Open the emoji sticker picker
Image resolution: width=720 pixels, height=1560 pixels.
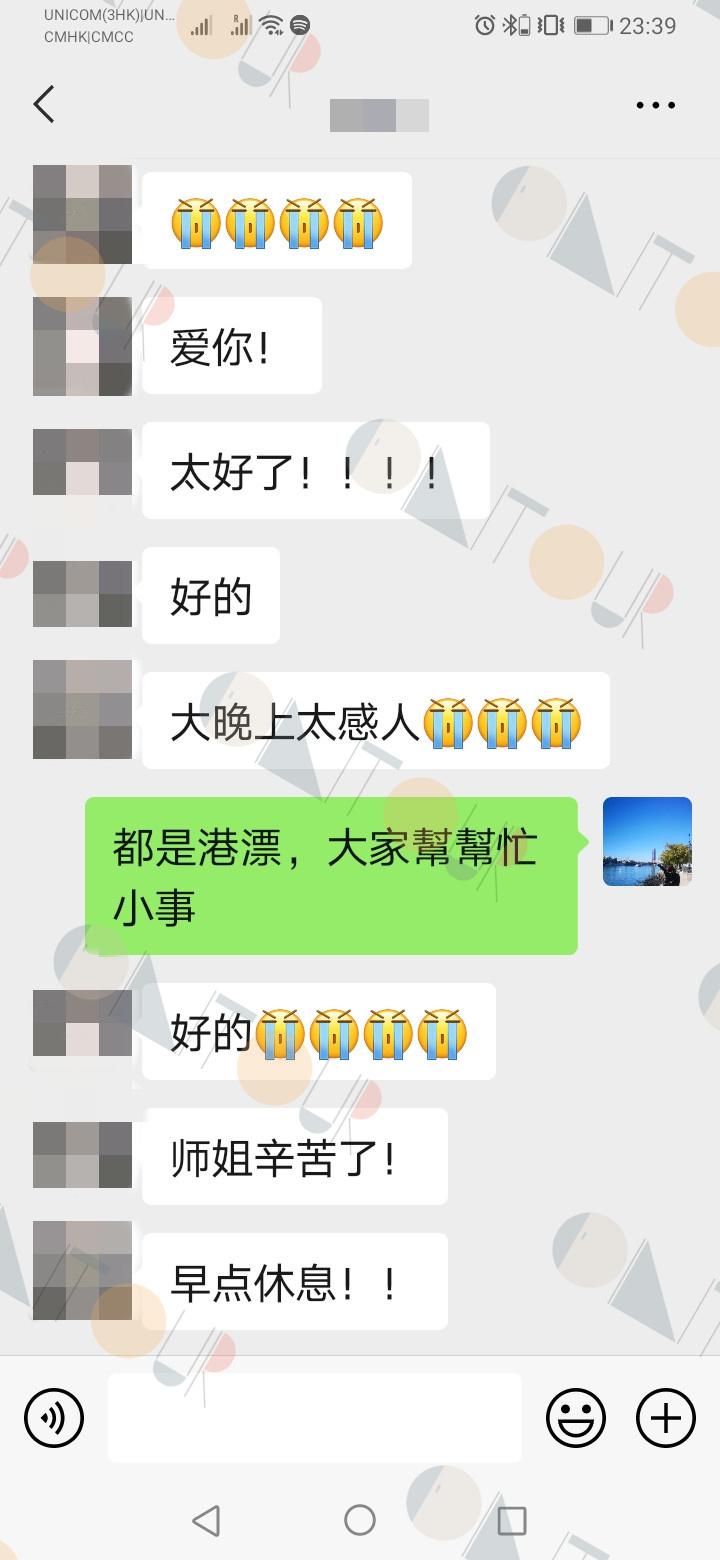(x=576, y=1418)
